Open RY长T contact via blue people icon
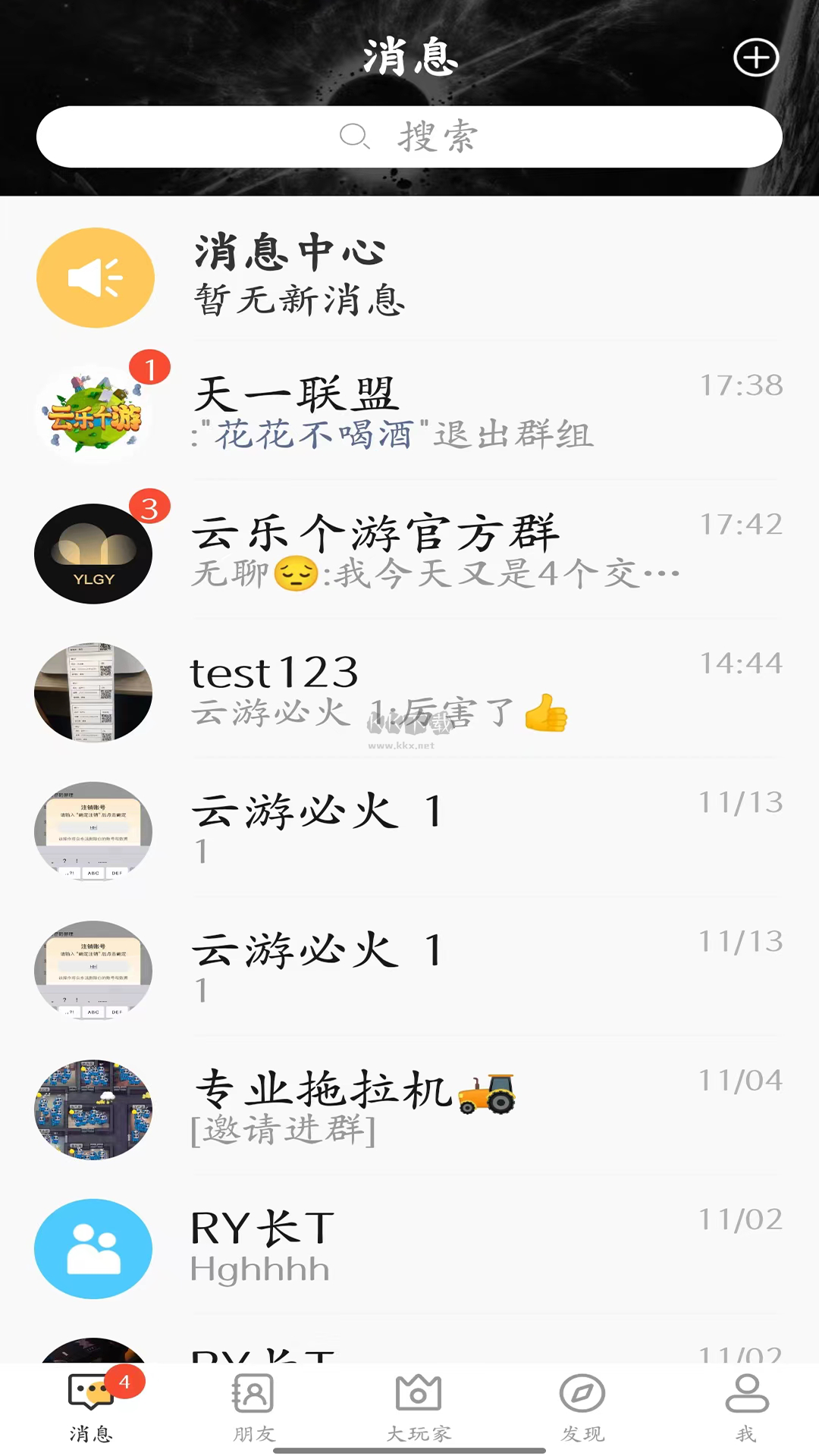Image resolution: width=819 pixels, height=1456 pixels. click(93, 1249)
